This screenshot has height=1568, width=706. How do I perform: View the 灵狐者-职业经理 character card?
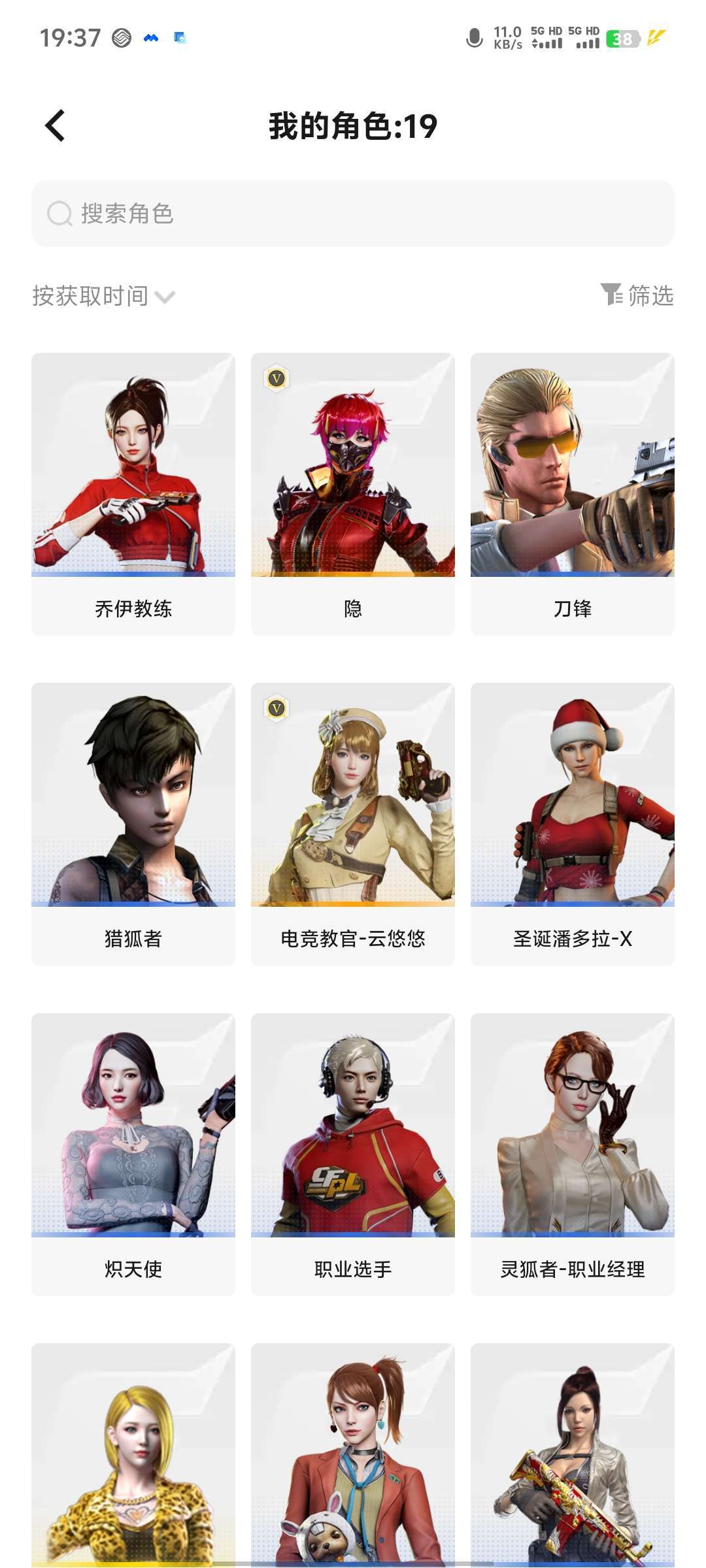573,1154
